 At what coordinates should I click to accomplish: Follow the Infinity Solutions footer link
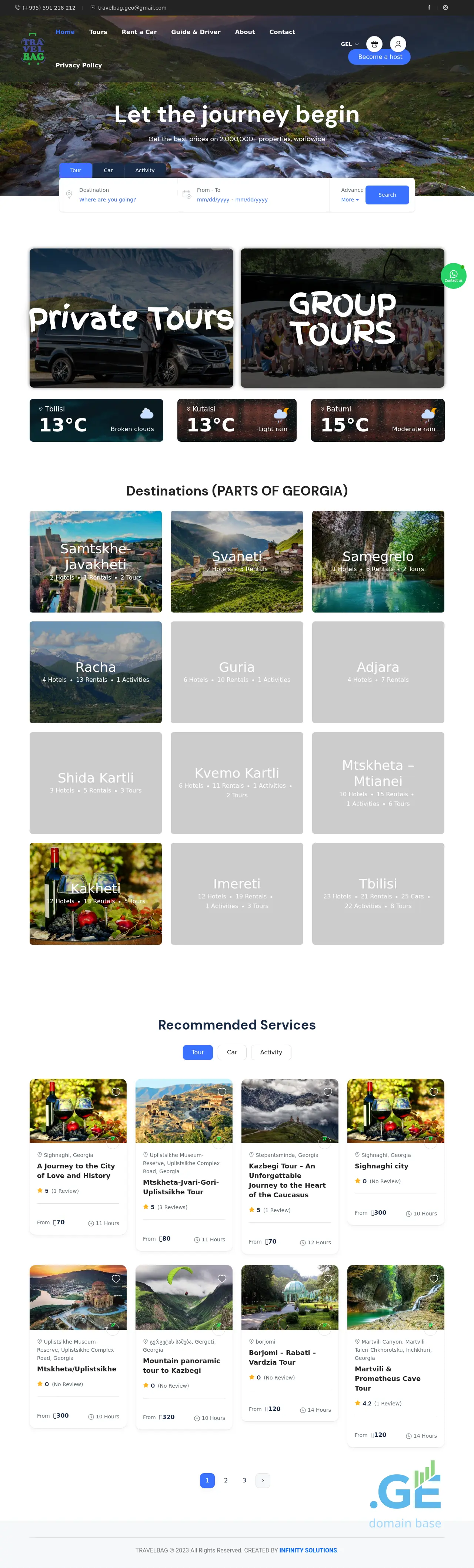(x=308, y=1550)
